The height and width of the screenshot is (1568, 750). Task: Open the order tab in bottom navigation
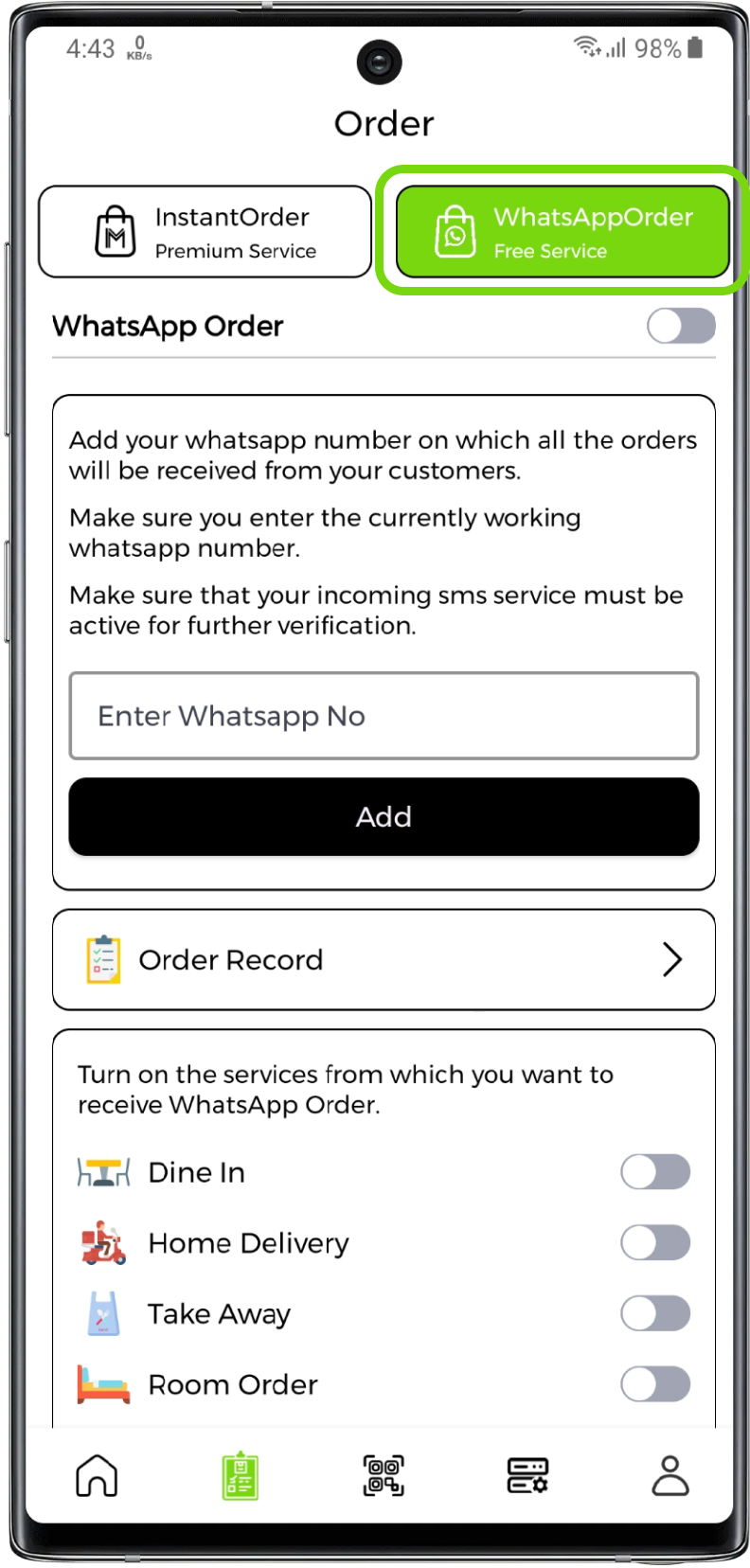coord(241,1475)
